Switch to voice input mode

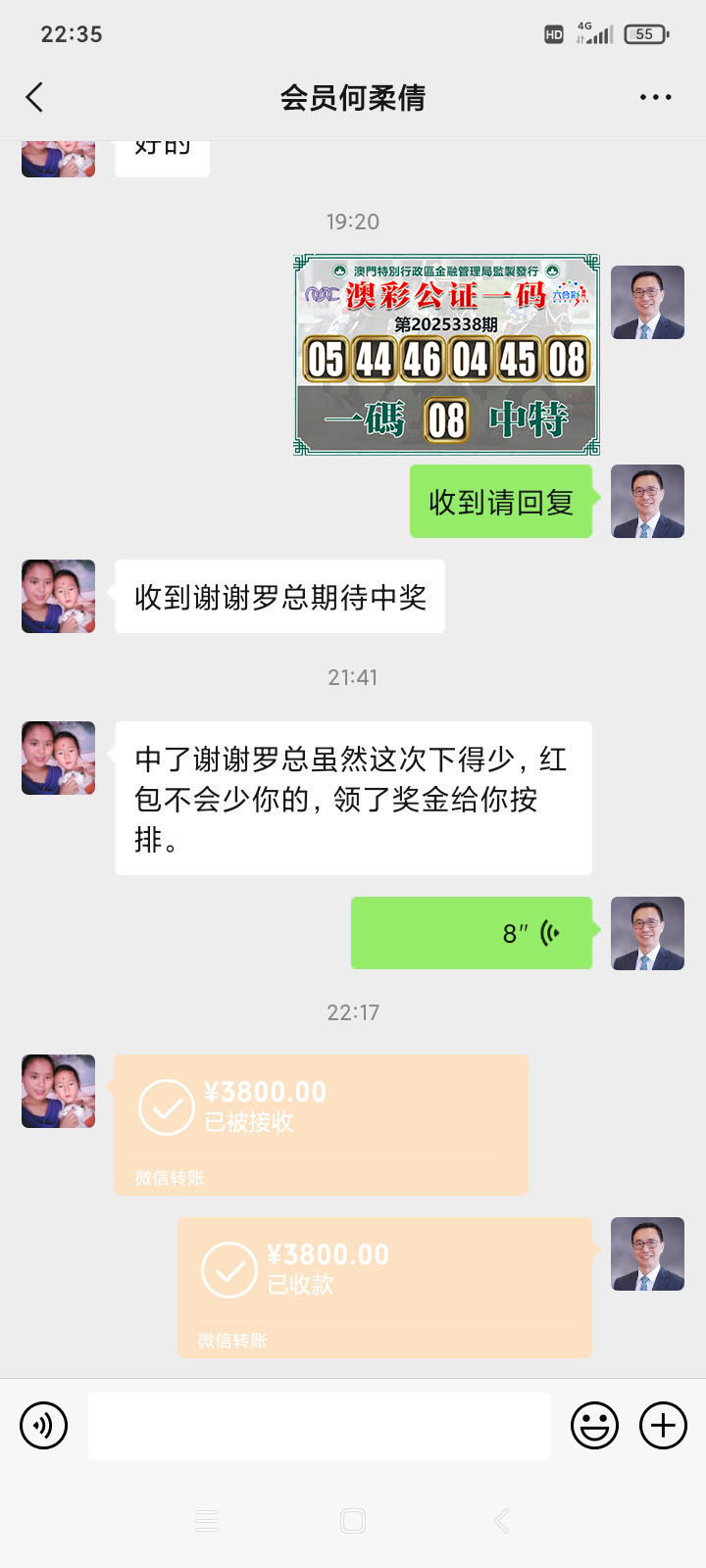pos(44,1425)
